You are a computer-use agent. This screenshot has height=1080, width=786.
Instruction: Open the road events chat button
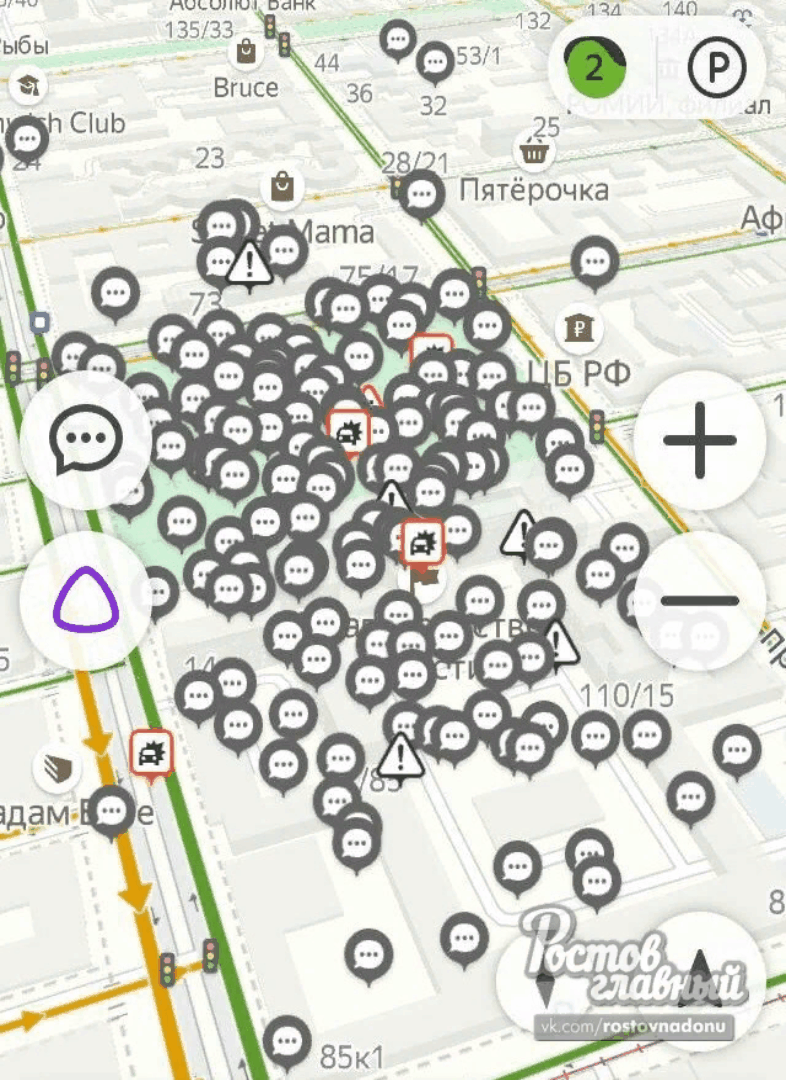pyautogui.click(x=86, y=440)
